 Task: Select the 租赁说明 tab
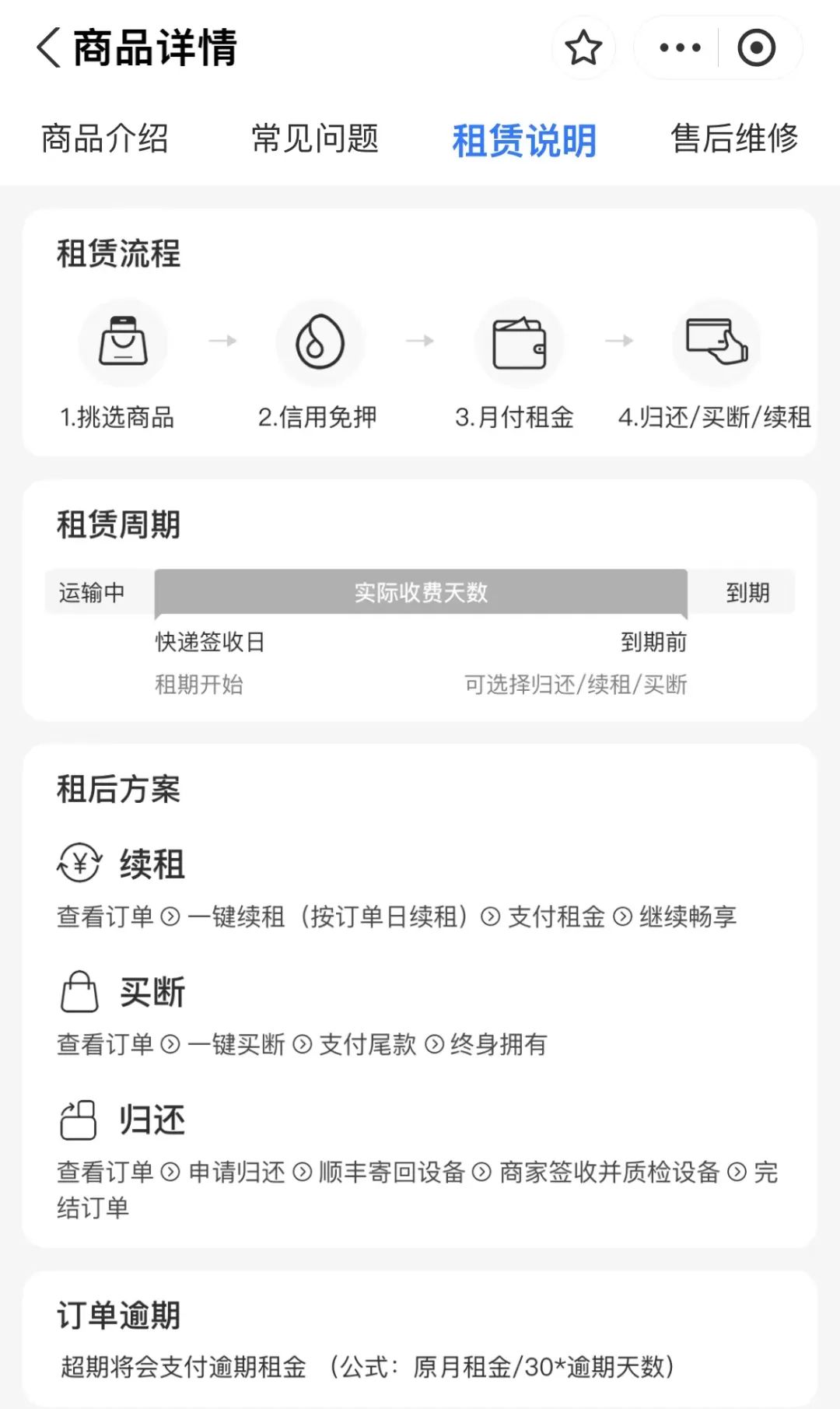pos(524,141)
